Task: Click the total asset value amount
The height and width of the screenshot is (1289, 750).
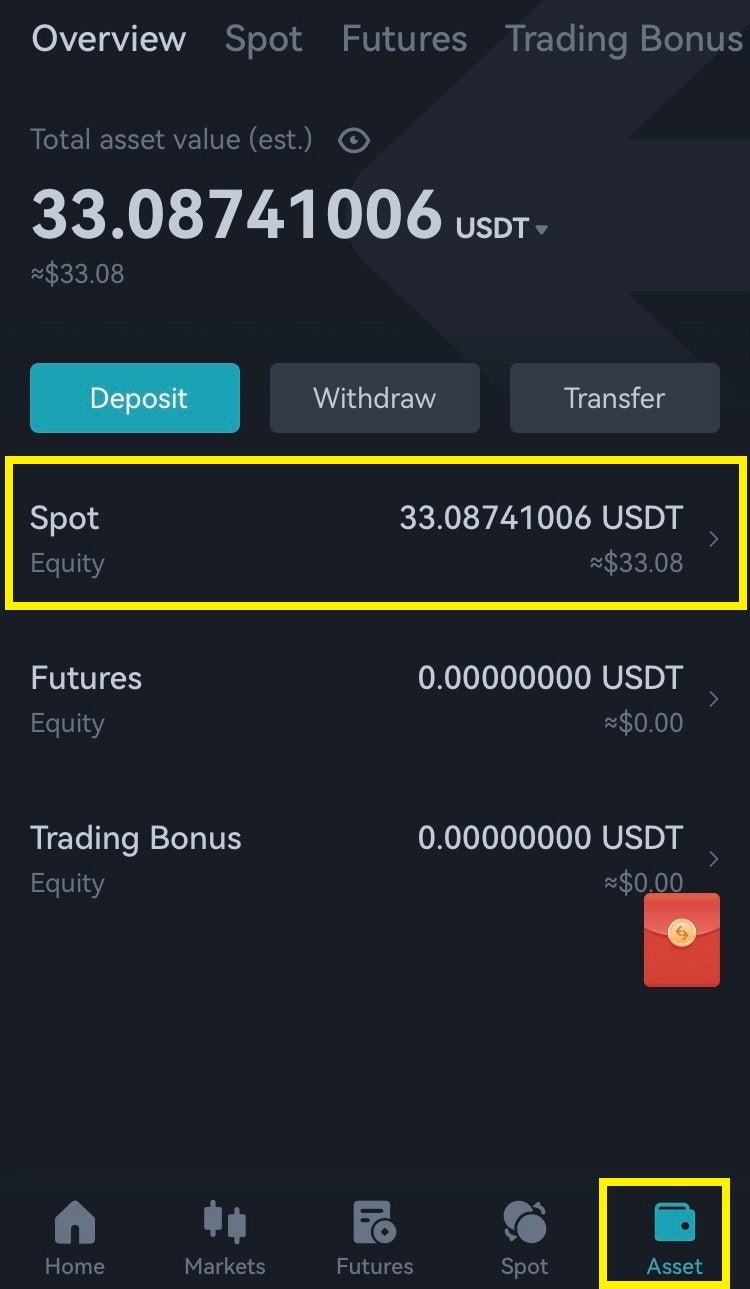Action: pyautogui.click(x=238, y=213)
